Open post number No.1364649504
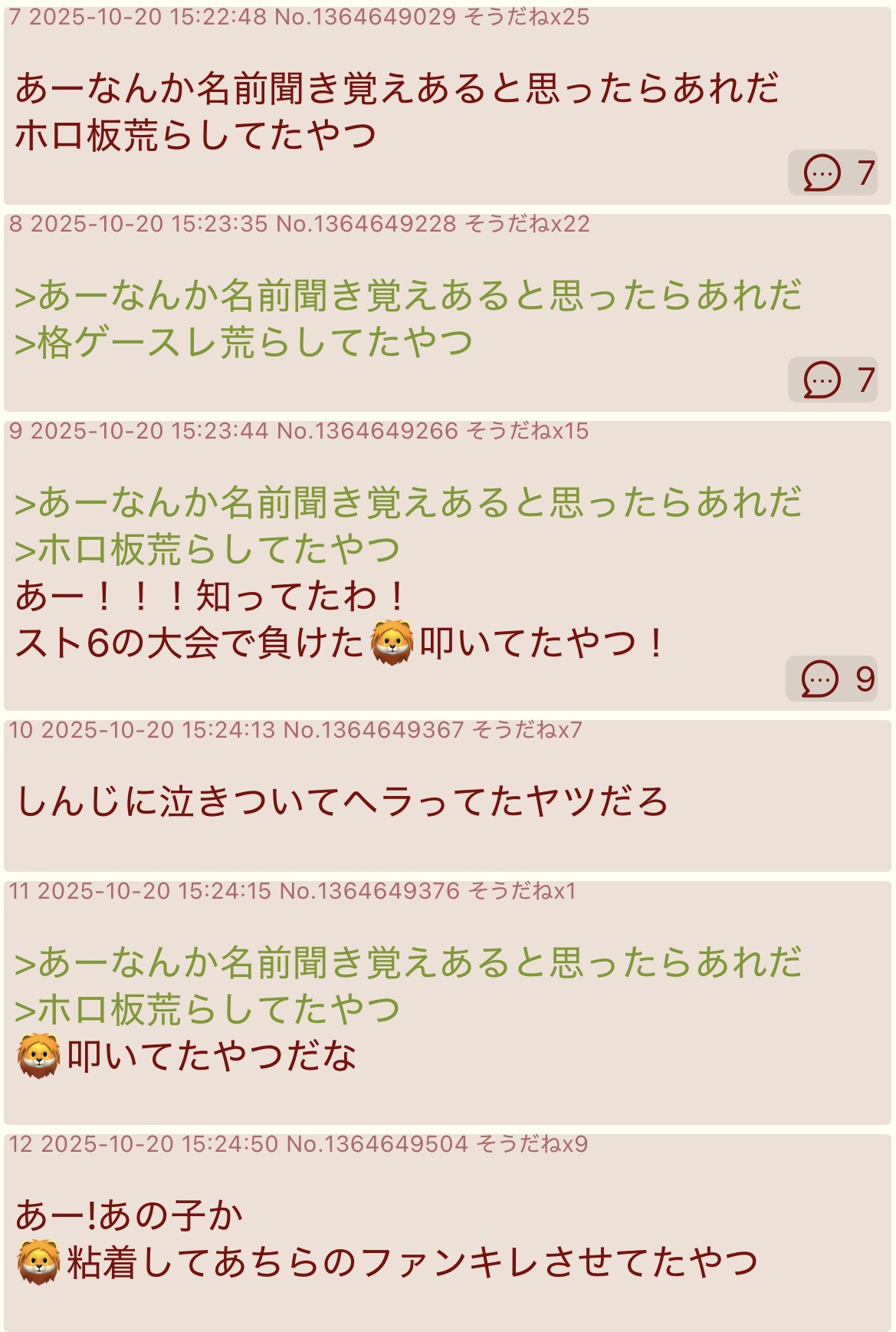The image size is (896, 1332). tap(376, 1144)
